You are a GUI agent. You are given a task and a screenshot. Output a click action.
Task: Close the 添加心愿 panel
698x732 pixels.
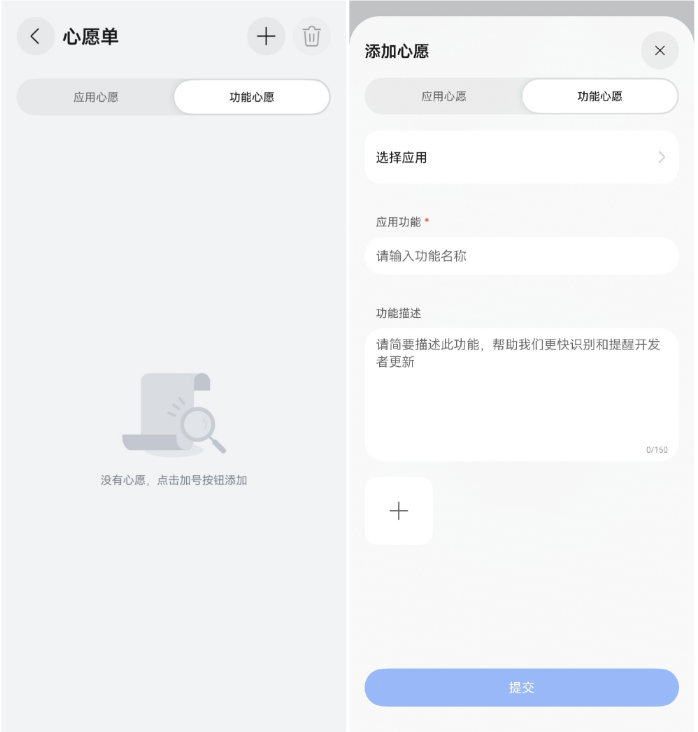click(x=659, y=51)
